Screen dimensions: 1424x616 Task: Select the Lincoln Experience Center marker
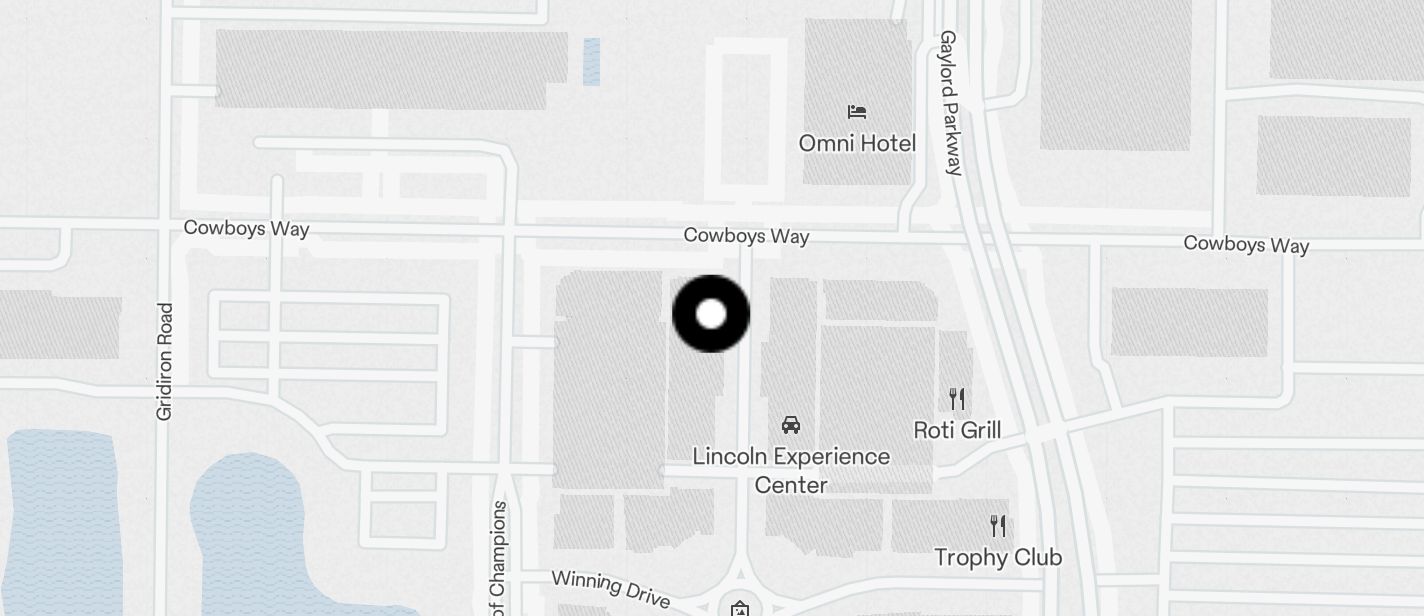791,425
